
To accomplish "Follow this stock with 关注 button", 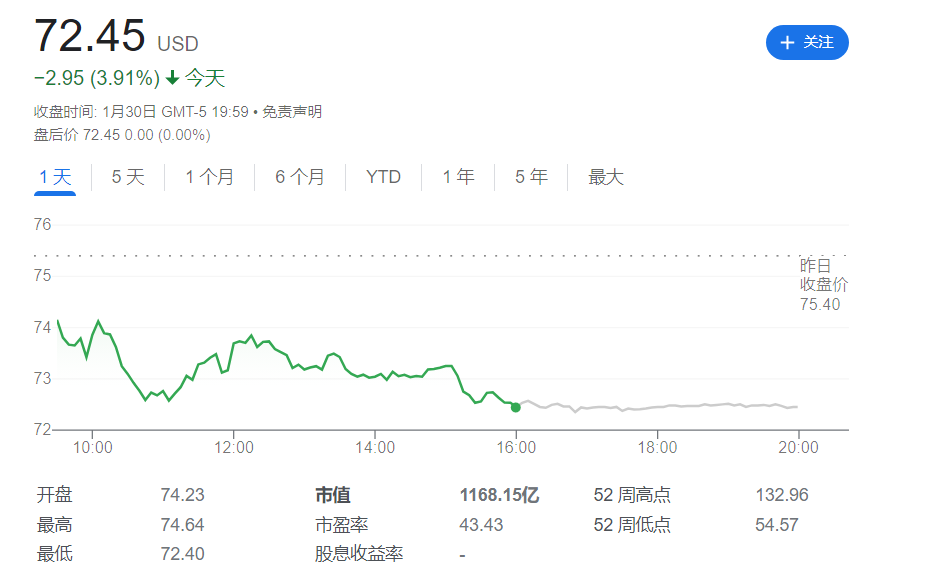I will (806, 42).
